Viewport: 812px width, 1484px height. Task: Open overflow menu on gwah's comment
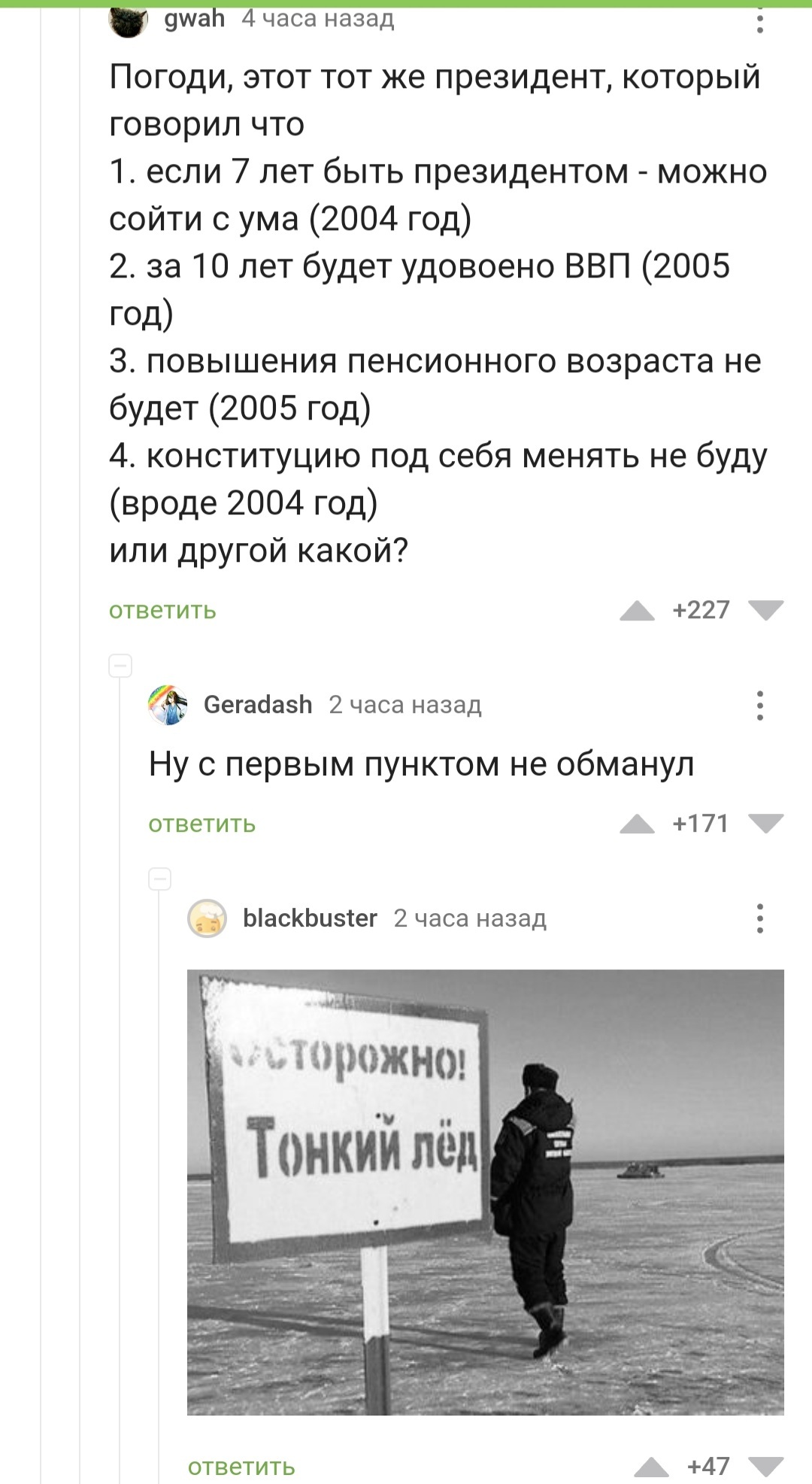[x=759, y=20]
